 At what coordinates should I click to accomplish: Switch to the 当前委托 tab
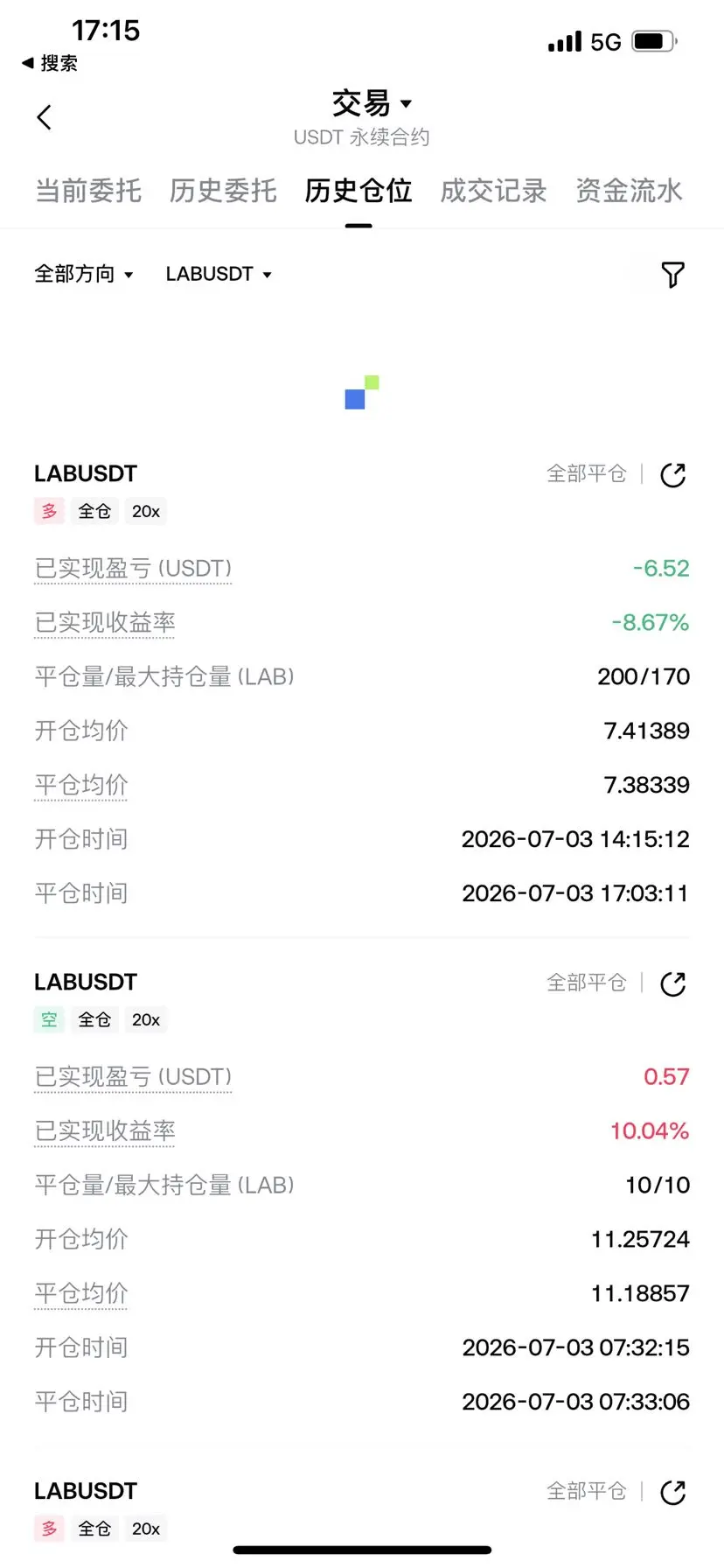tap(88, 191)
